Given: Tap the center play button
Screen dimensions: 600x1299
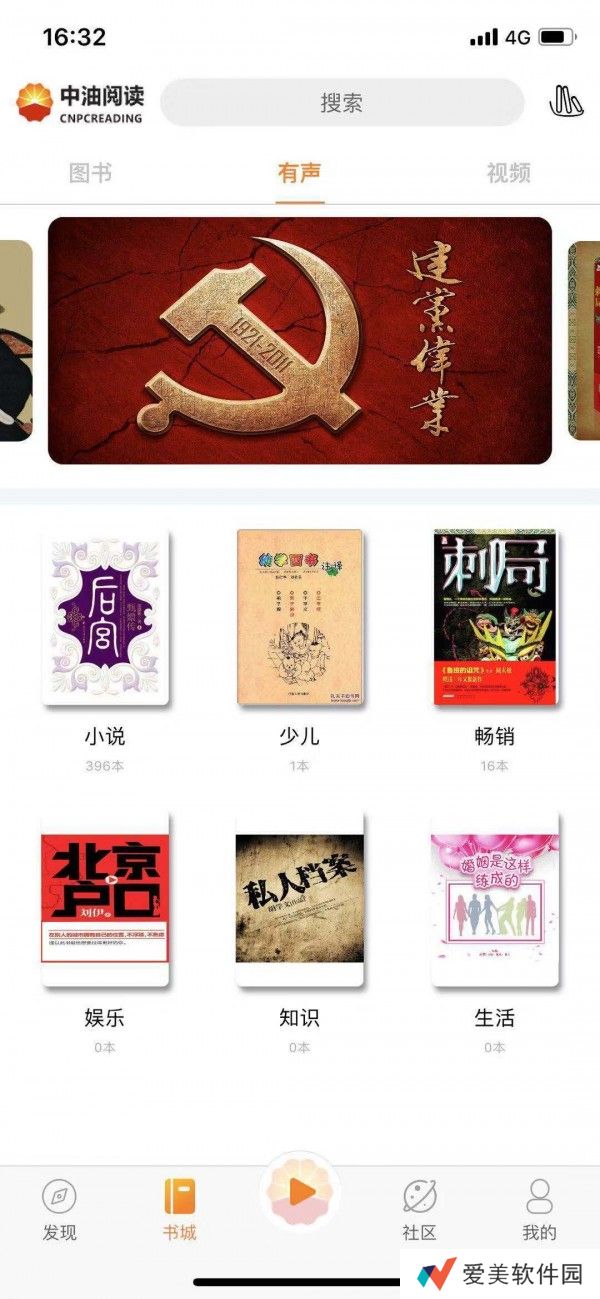Looking at the screenshot, I should [300, 1190].
